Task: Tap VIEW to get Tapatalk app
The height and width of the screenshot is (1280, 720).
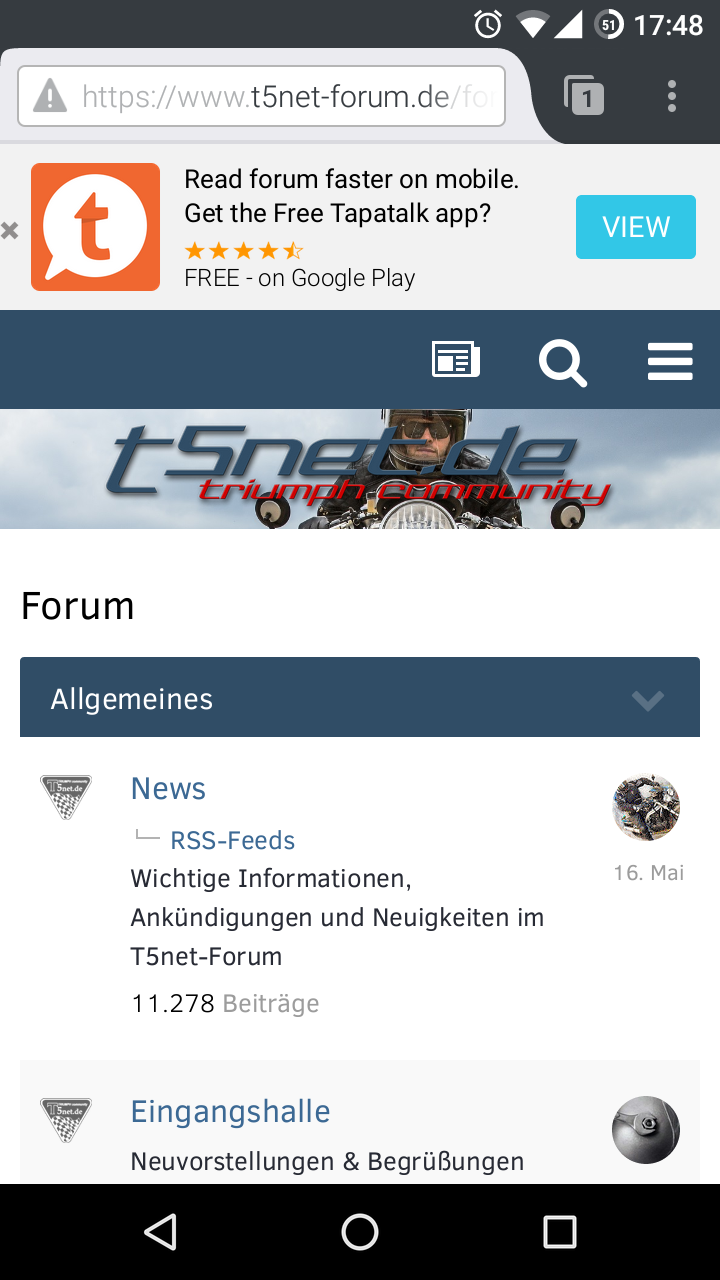Action: 635,227
